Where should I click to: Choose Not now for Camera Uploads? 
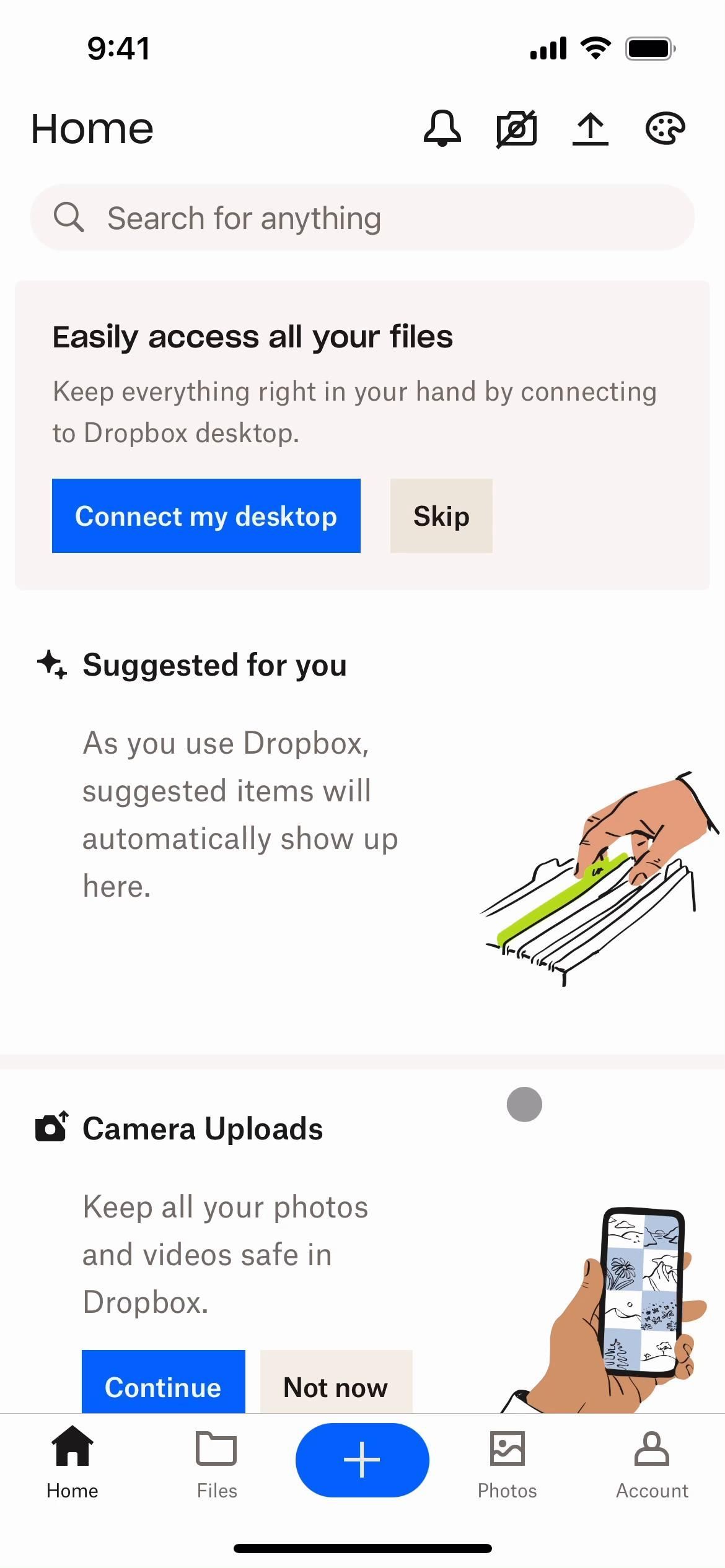[x=336, y=1384]
